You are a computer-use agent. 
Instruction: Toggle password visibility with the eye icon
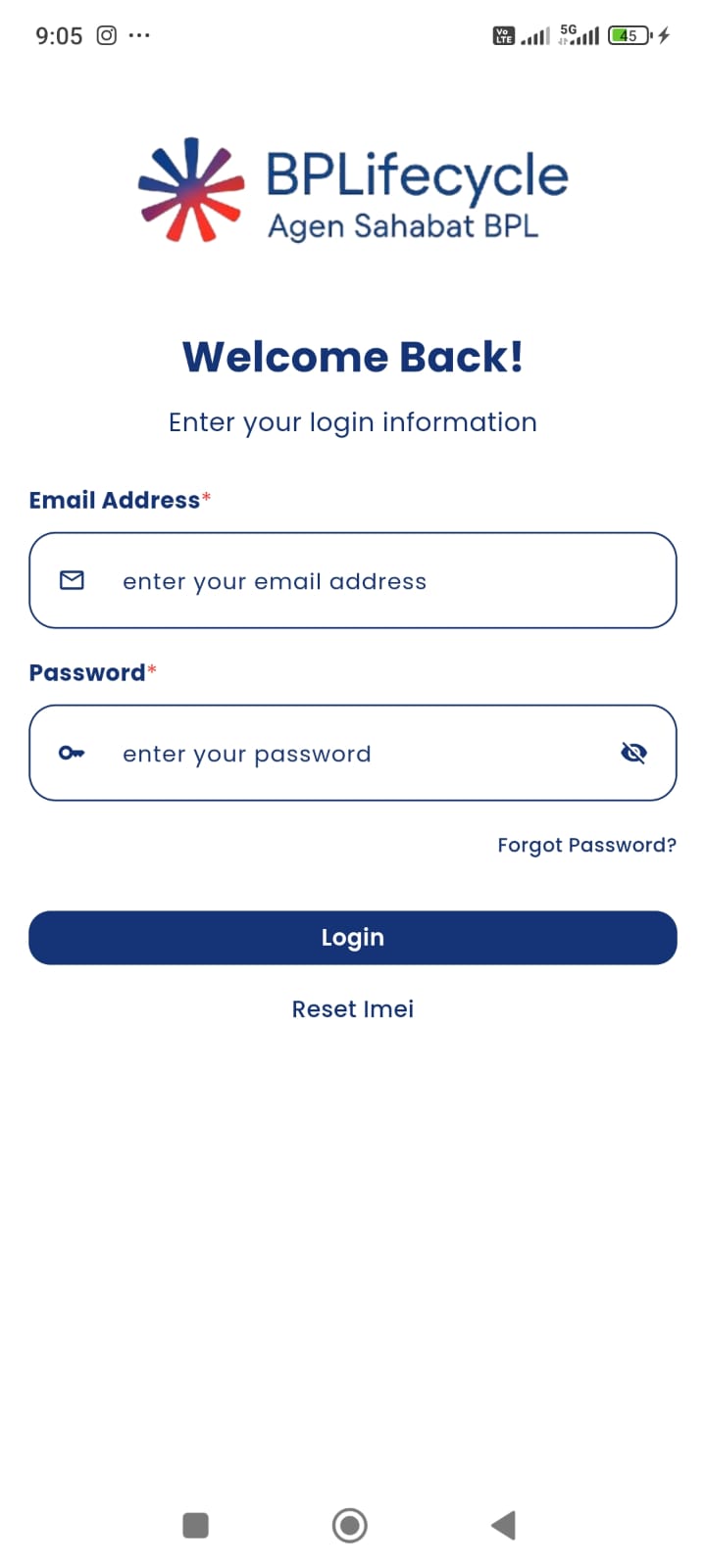[634, 753]
